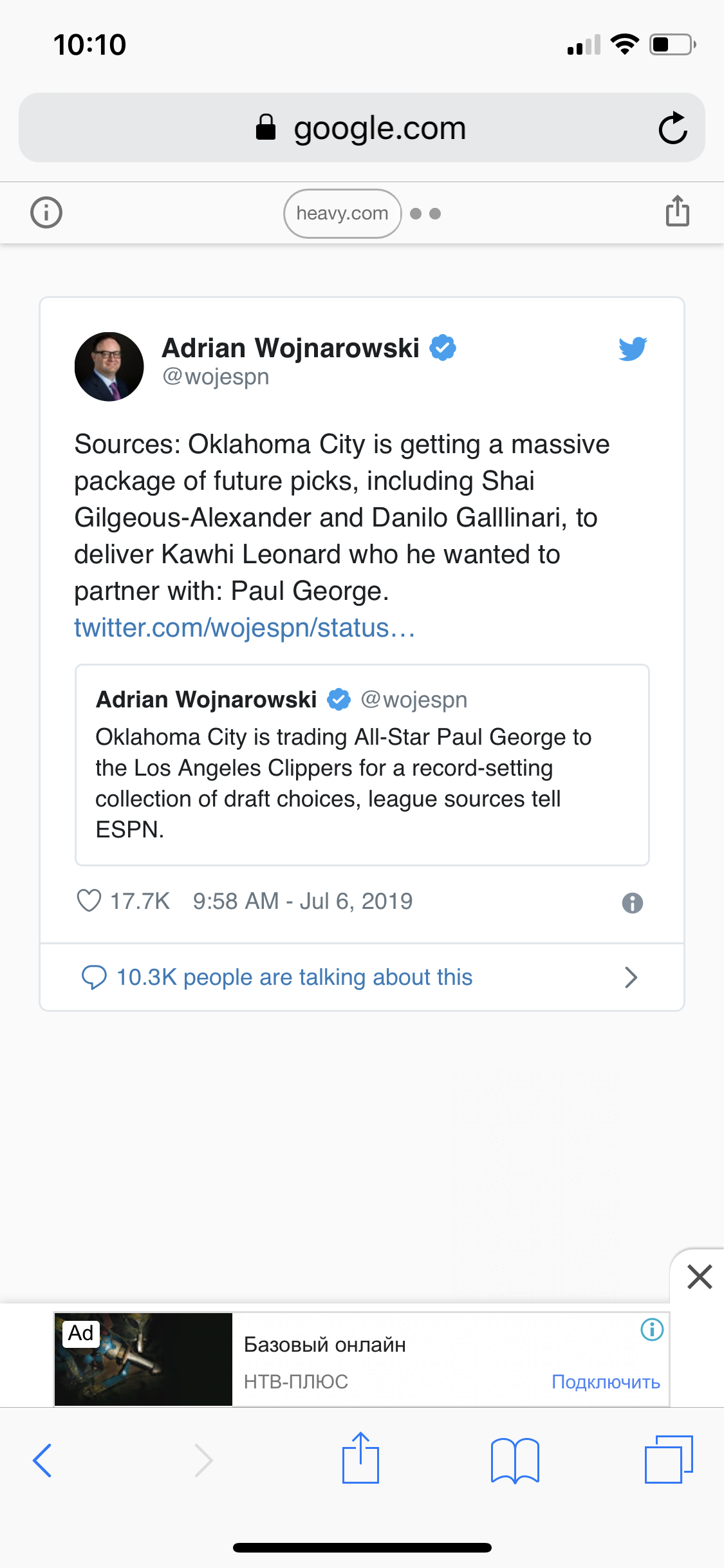Open the twitter.com/wojespn/status link

(x=245, y=628)
